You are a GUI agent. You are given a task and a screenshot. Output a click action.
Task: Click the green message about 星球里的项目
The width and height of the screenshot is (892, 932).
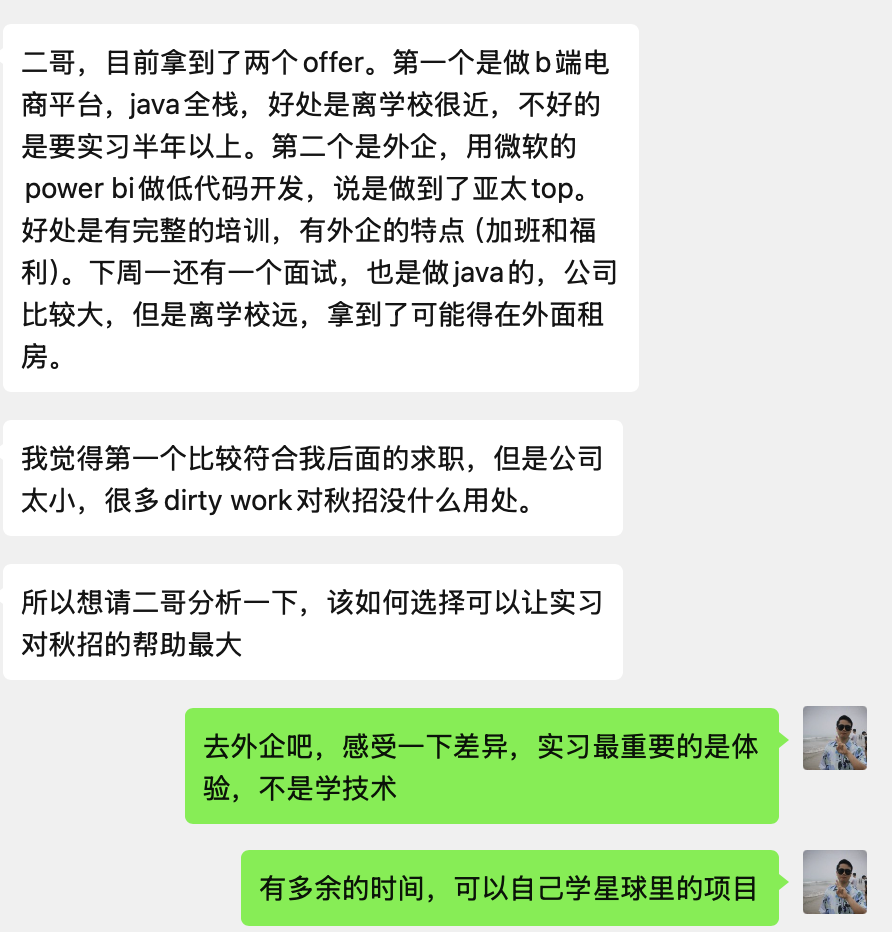pyautogui.click(x=510, y=887)
